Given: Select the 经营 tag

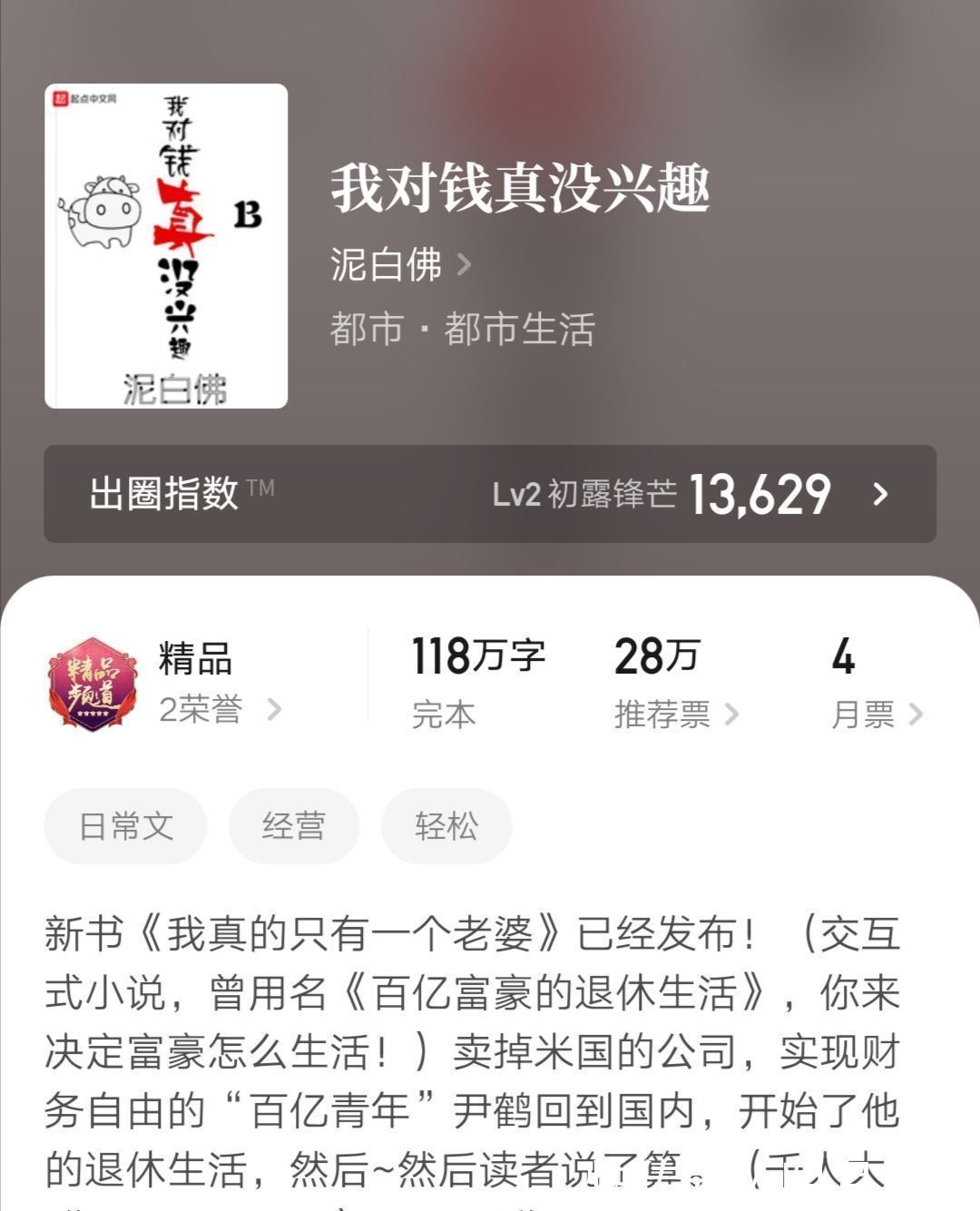Looking at the screenshot, I should tap(294, 824).
